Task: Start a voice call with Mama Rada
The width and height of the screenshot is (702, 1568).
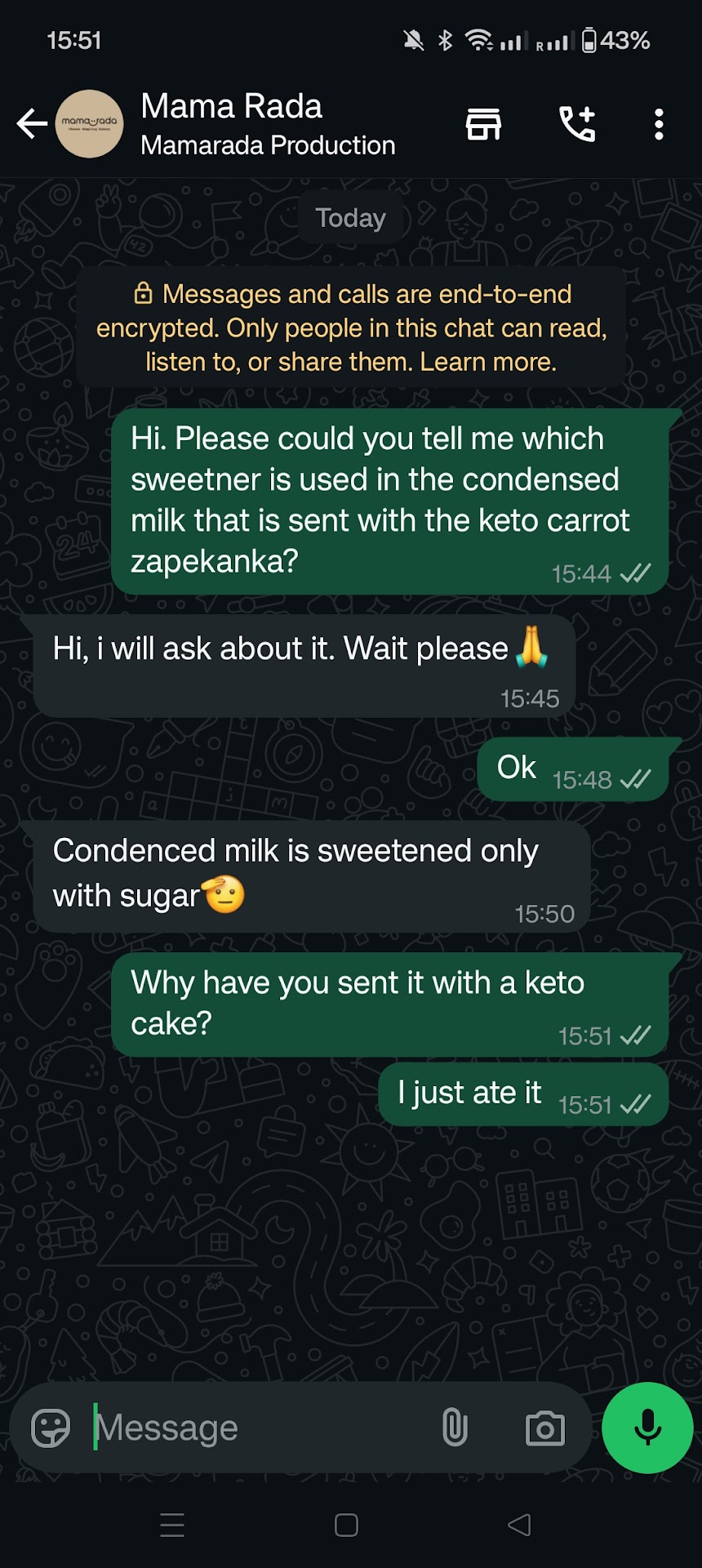Action: [577, 124]
